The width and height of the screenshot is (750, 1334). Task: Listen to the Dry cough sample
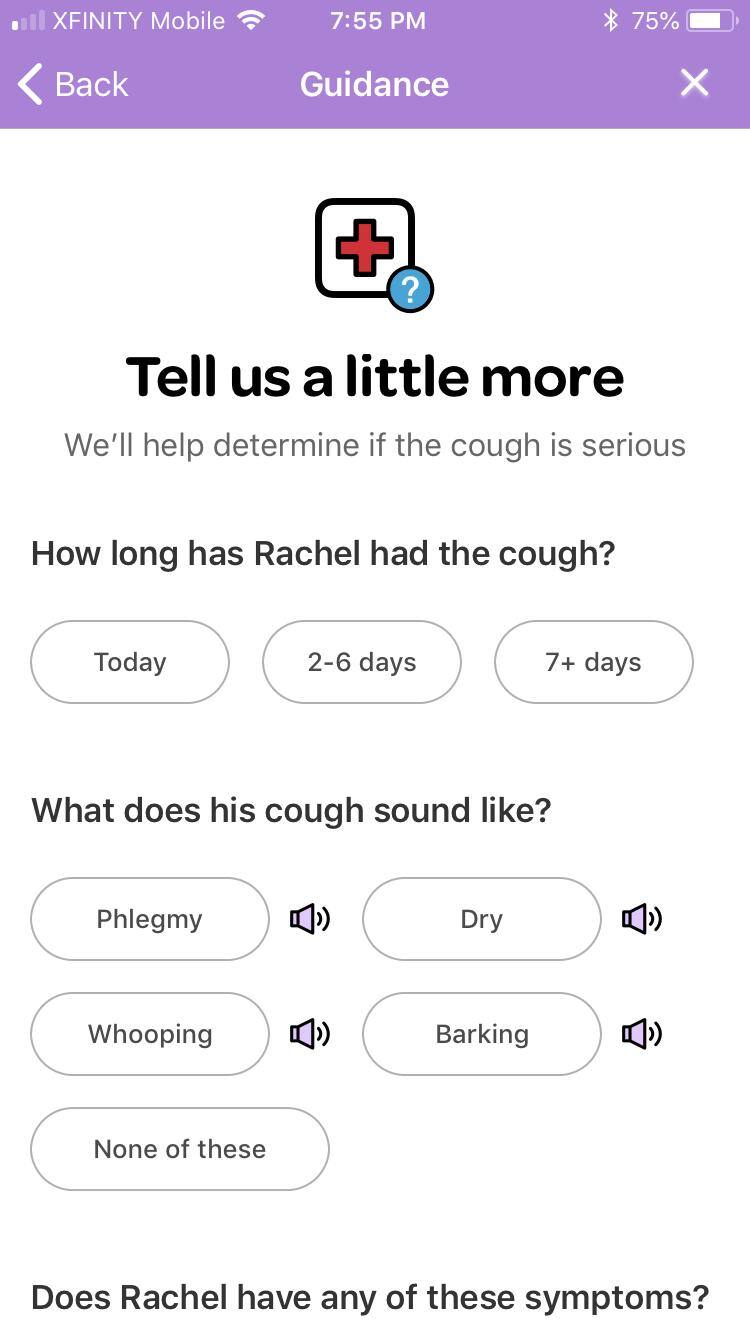pos(642,919)
